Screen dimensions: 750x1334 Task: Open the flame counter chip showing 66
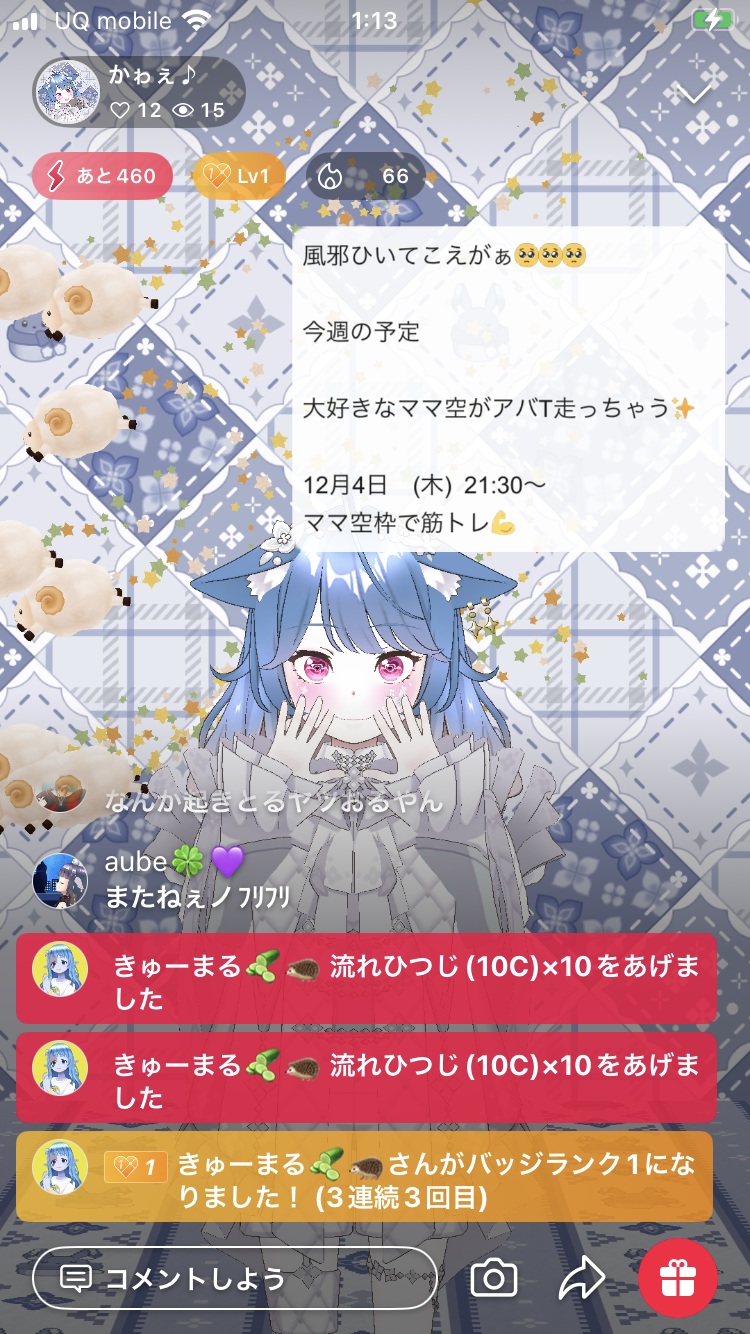click(x=366, y=176)
